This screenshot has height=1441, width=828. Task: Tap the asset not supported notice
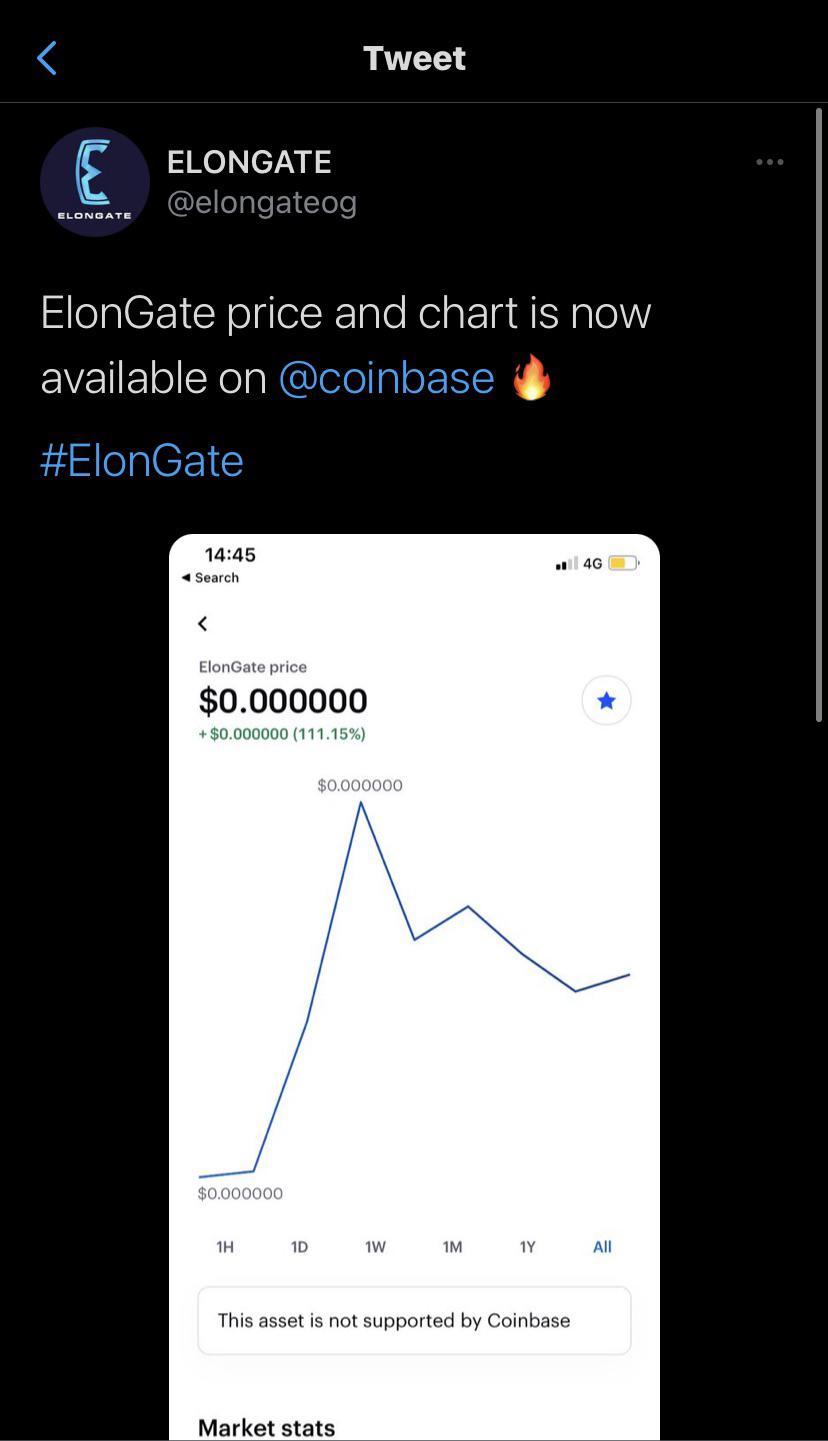[414, 1320]
